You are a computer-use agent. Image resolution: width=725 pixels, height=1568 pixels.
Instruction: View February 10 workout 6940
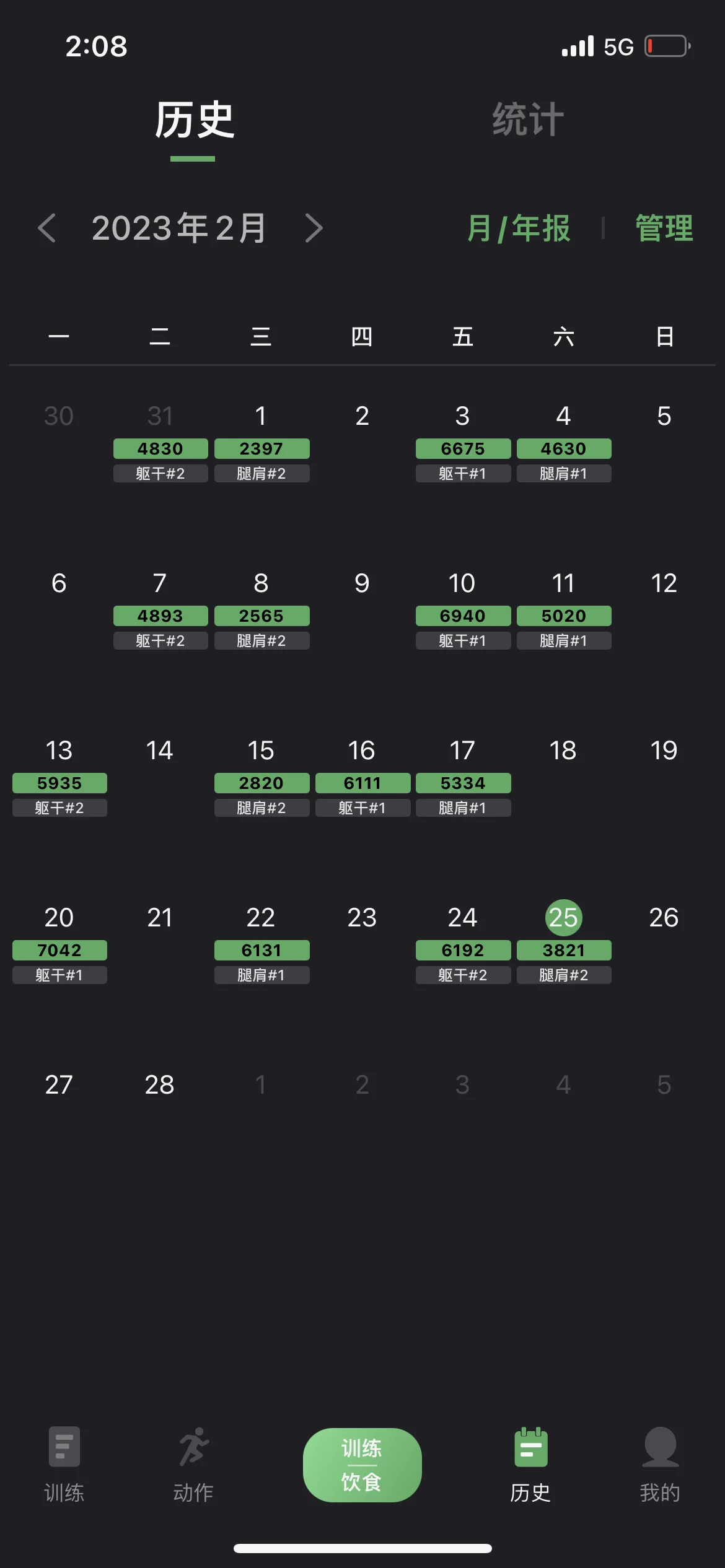(463, 616)
